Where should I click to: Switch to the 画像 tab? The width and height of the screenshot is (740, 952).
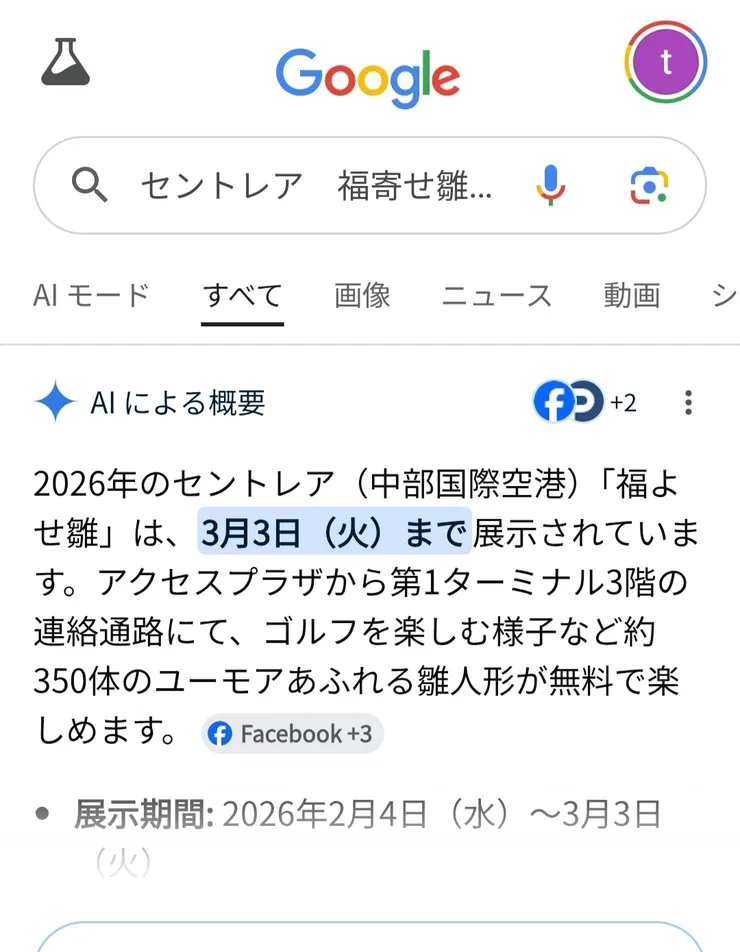click(362, 295)
